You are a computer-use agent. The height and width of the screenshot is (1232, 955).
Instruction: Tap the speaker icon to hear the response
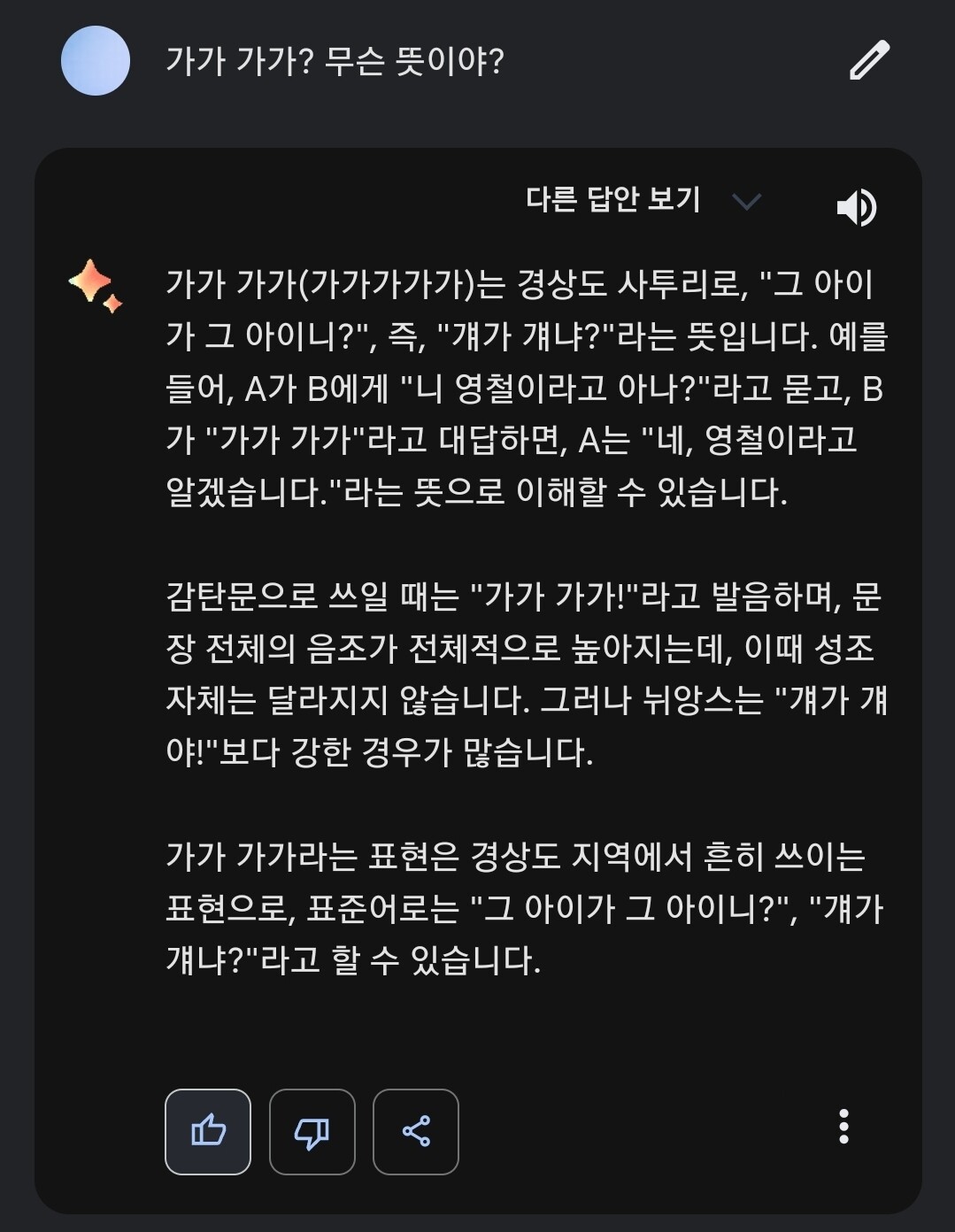[855, 205]
